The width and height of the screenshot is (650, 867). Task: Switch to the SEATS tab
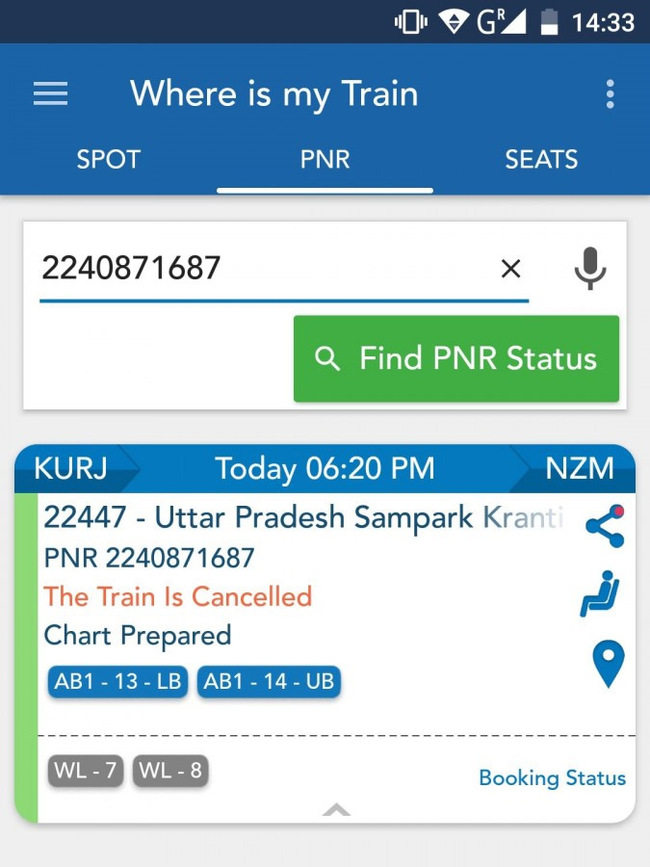tap(541, 160)
